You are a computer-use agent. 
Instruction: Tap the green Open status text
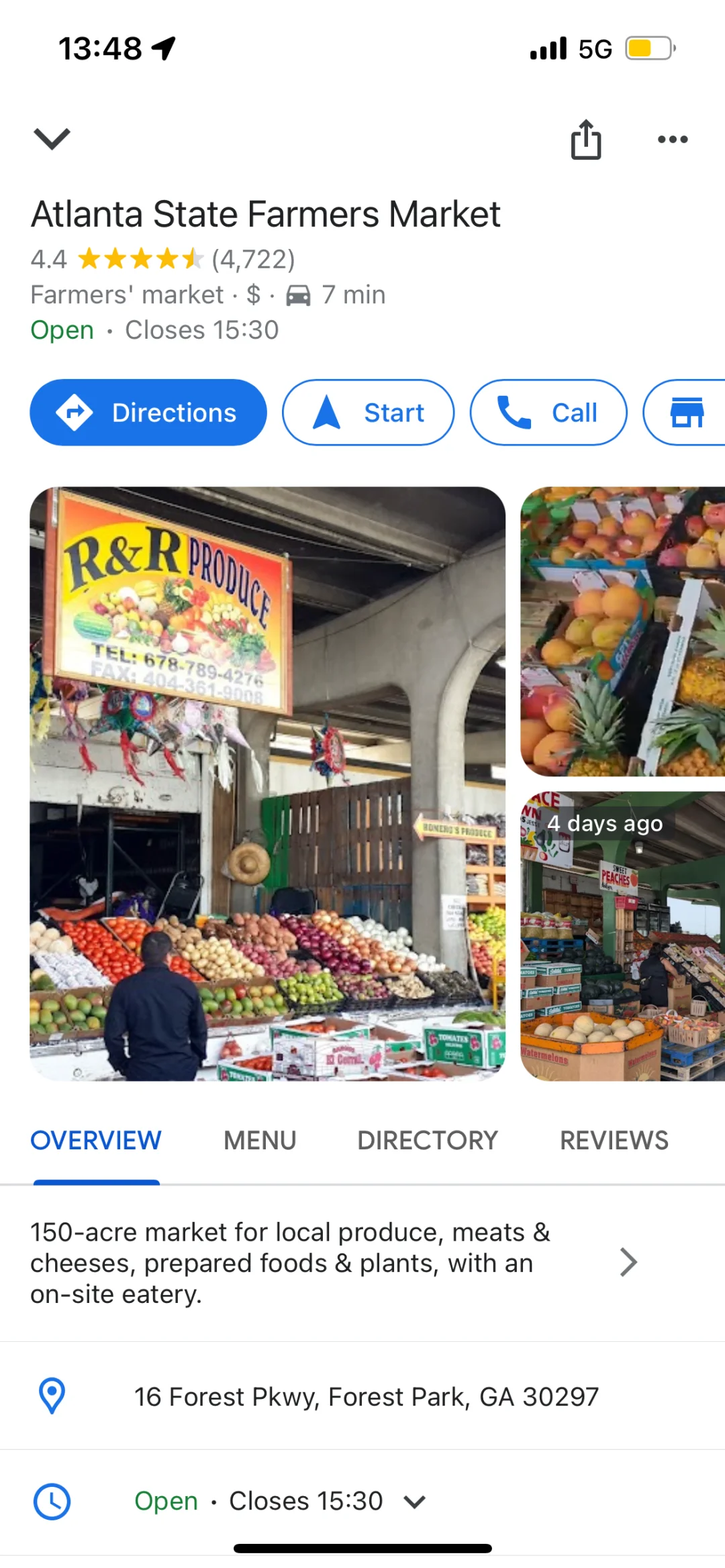click(x=62, y=329)
